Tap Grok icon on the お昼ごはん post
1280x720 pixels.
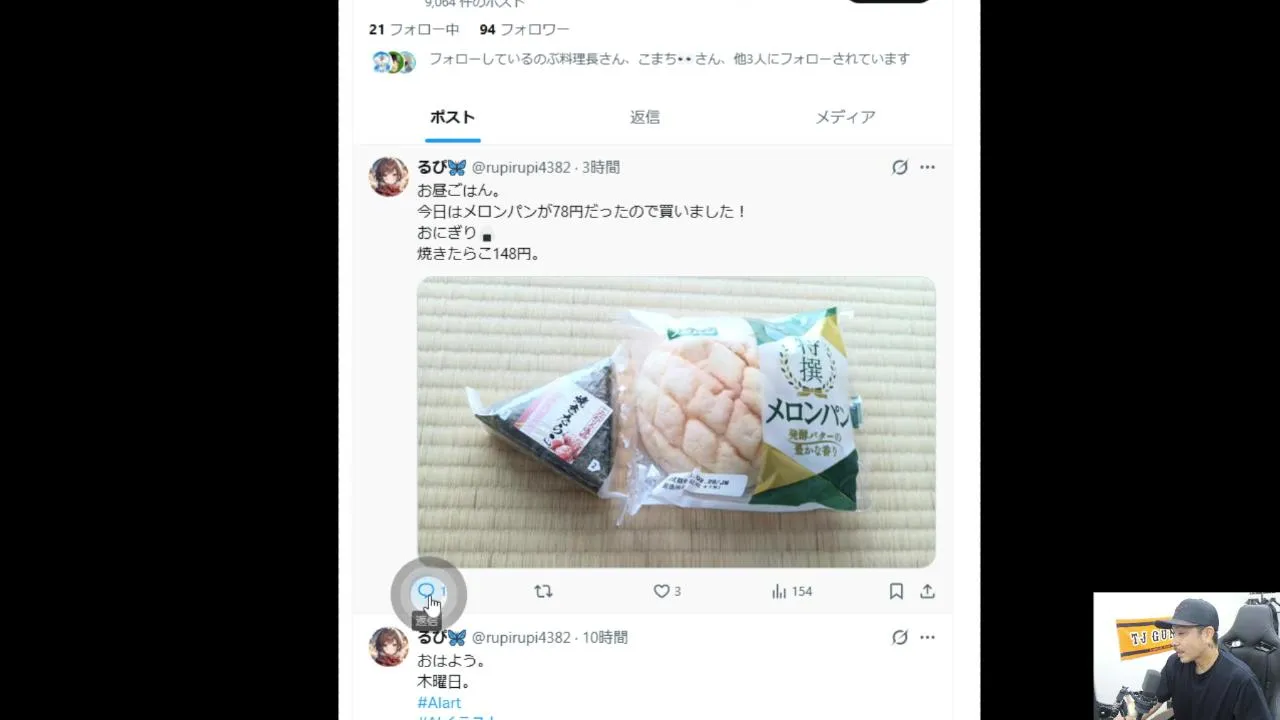pos(899,167)
